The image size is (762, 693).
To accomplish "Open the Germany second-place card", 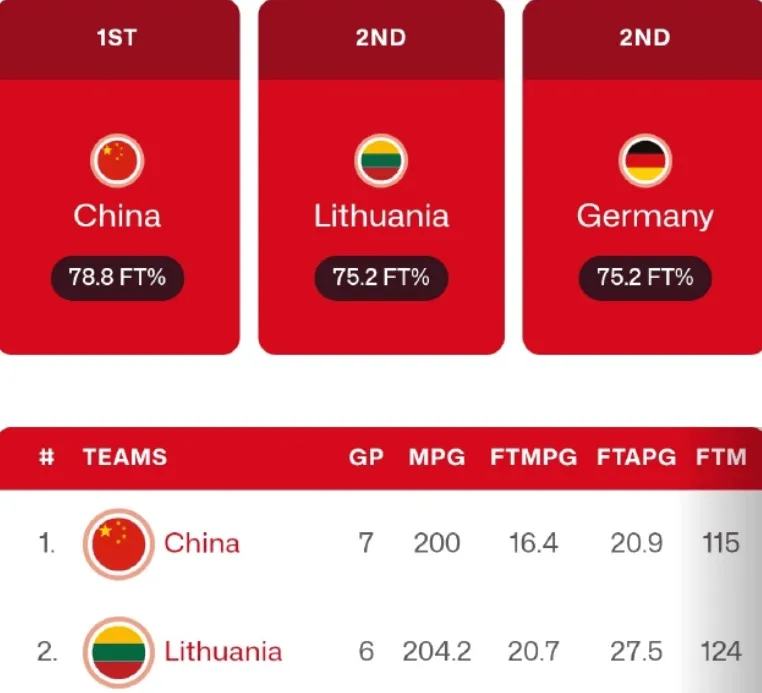I will 645,216.
